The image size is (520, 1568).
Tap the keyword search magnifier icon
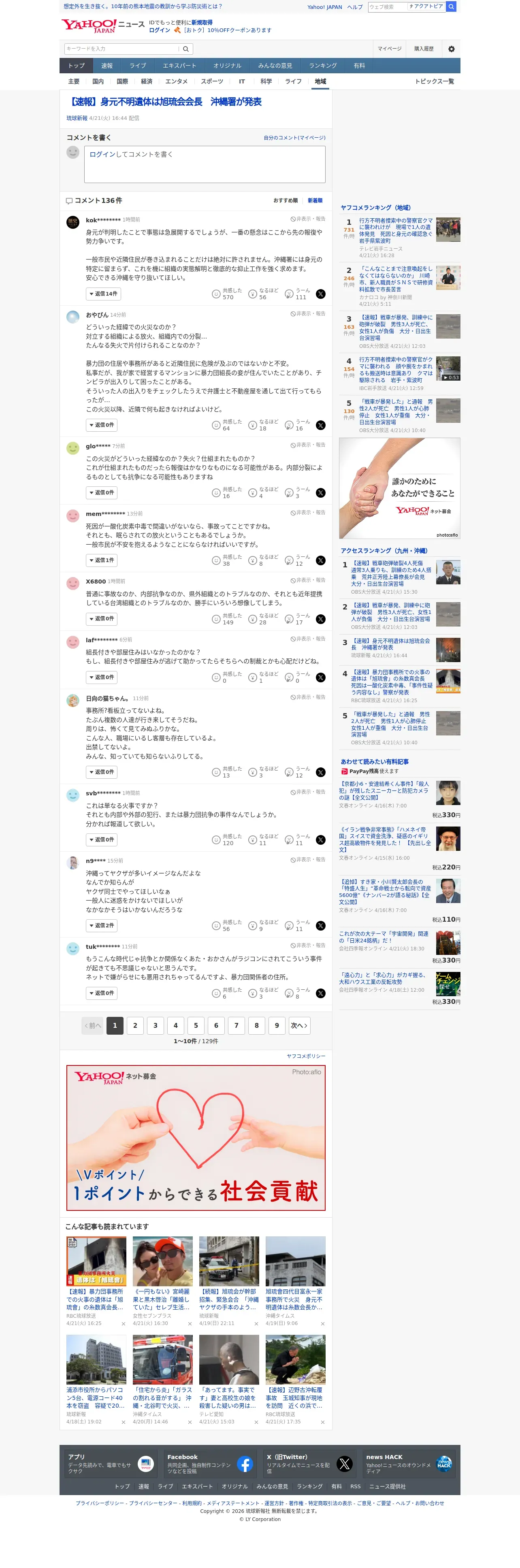(186, 49)
